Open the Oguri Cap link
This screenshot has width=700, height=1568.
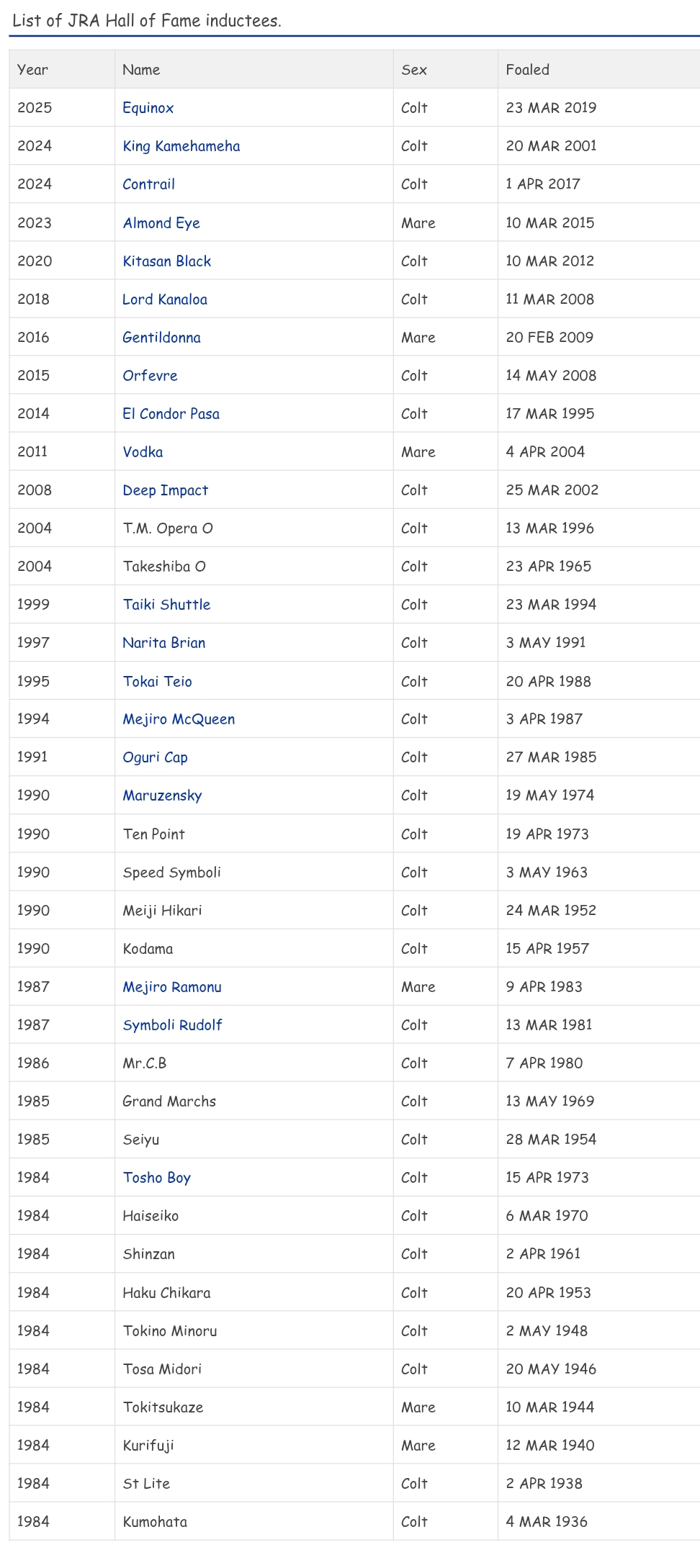tap(155, 757)
